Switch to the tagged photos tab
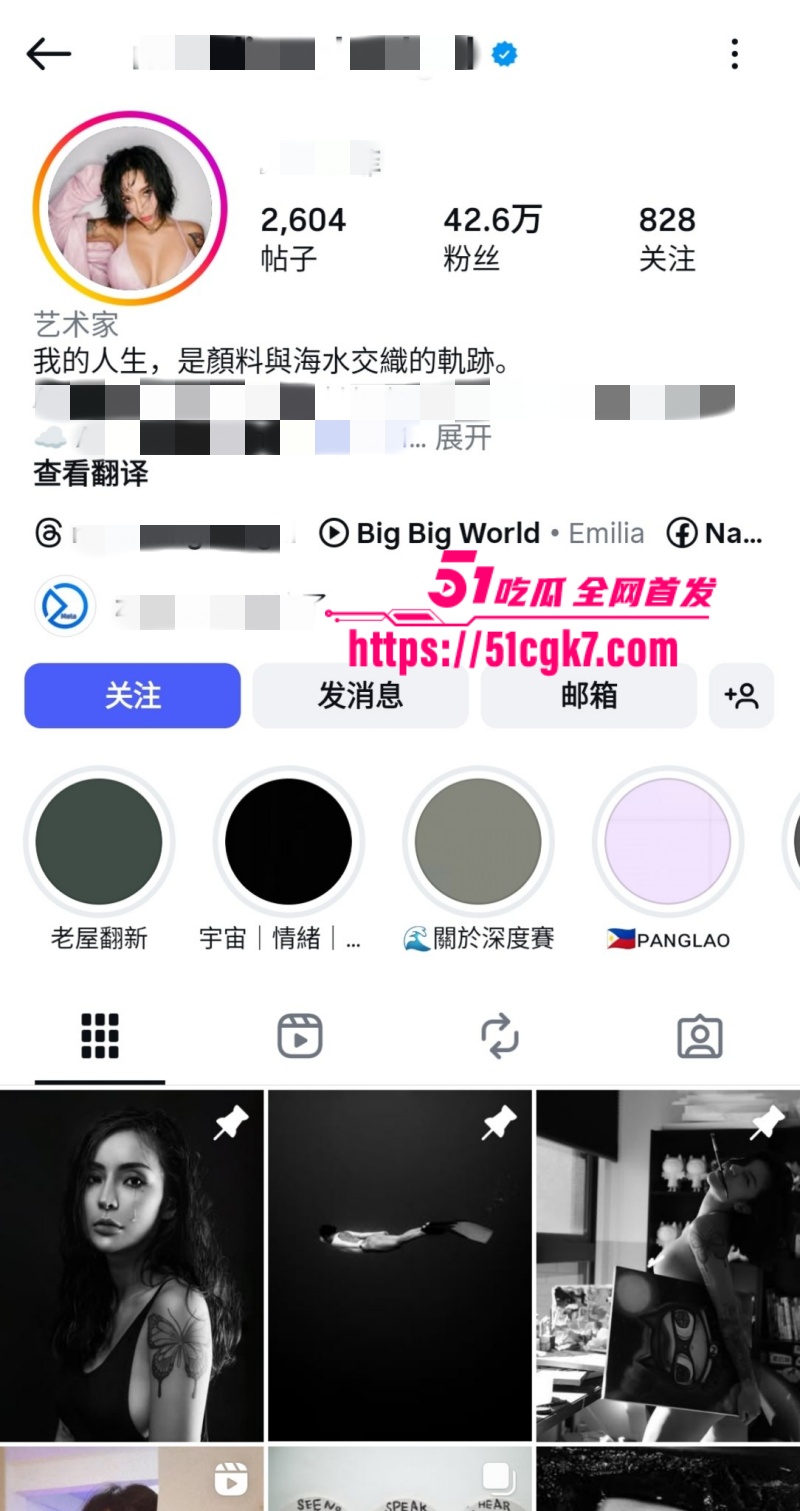 pos(699,1036)
